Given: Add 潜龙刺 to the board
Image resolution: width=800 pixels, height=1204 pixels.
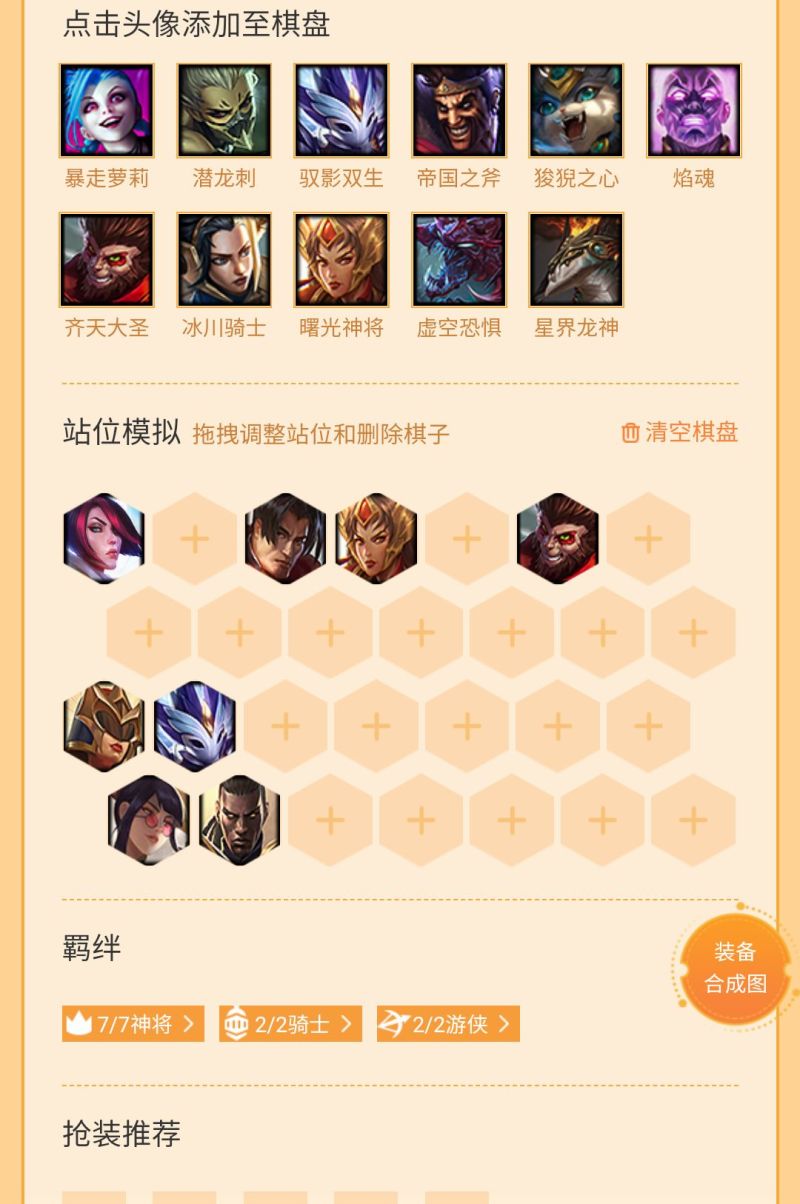Looking at the screenshot, I should (x=224, y=111).
